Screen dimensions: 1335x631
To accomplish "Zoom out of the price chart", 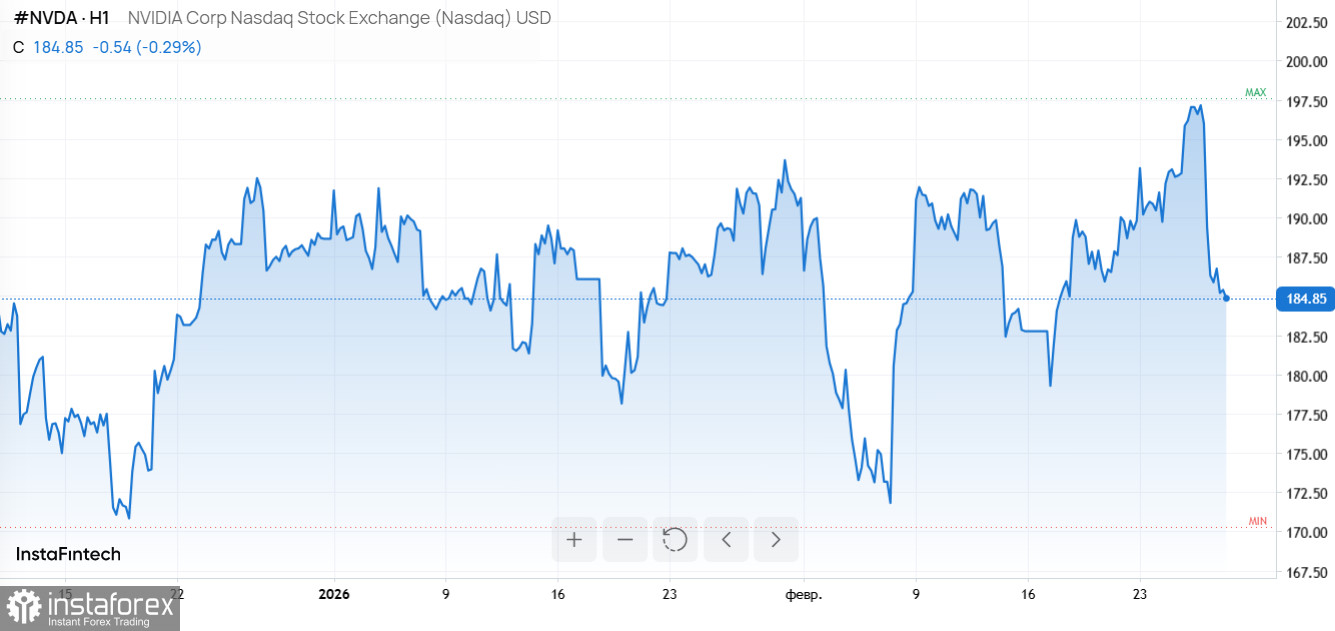I will coord(625,540).
